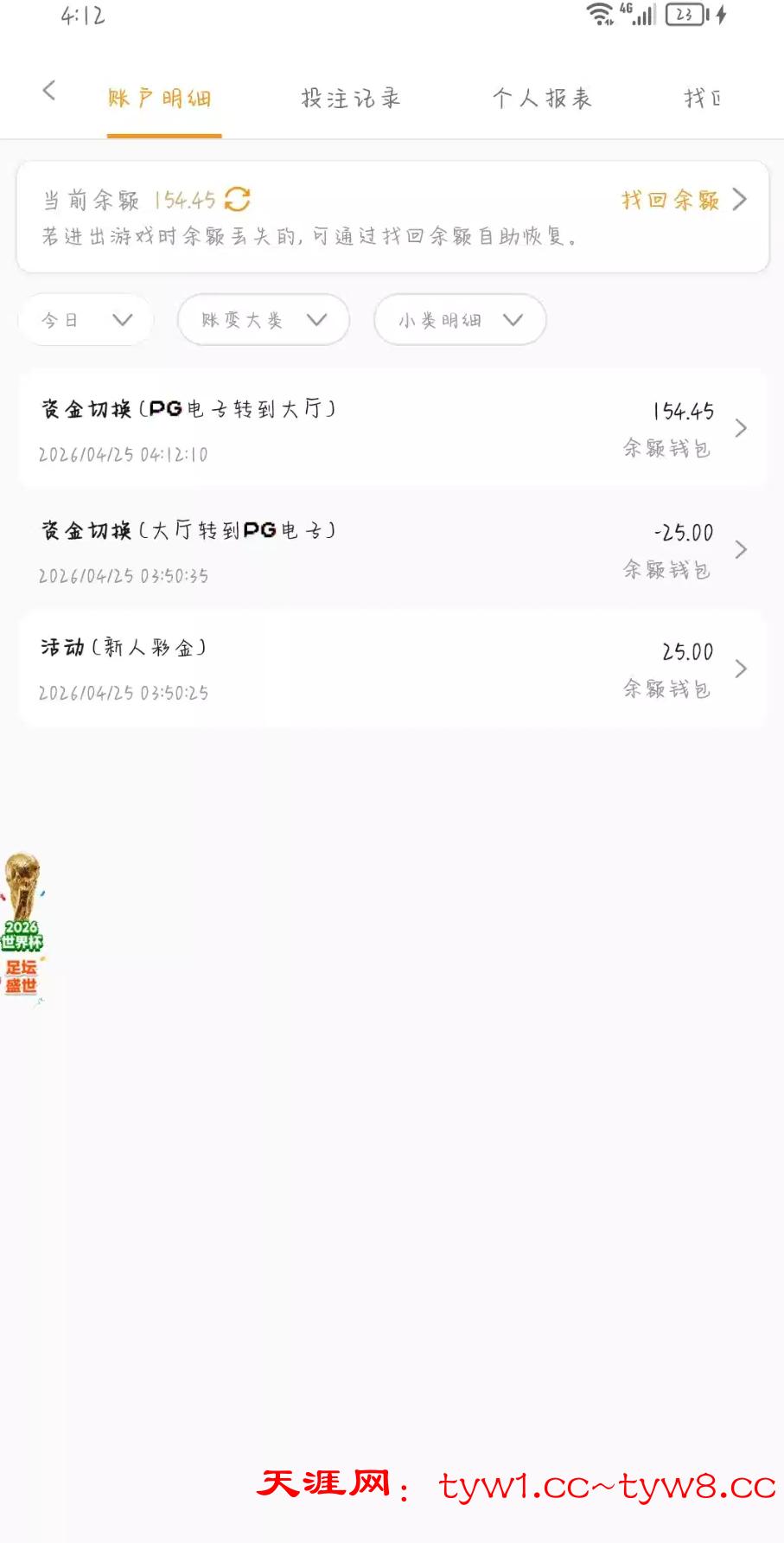Switch to the 投注记录 tab
Viewport: 784px width, 1543px height.
tap(350, 99)
